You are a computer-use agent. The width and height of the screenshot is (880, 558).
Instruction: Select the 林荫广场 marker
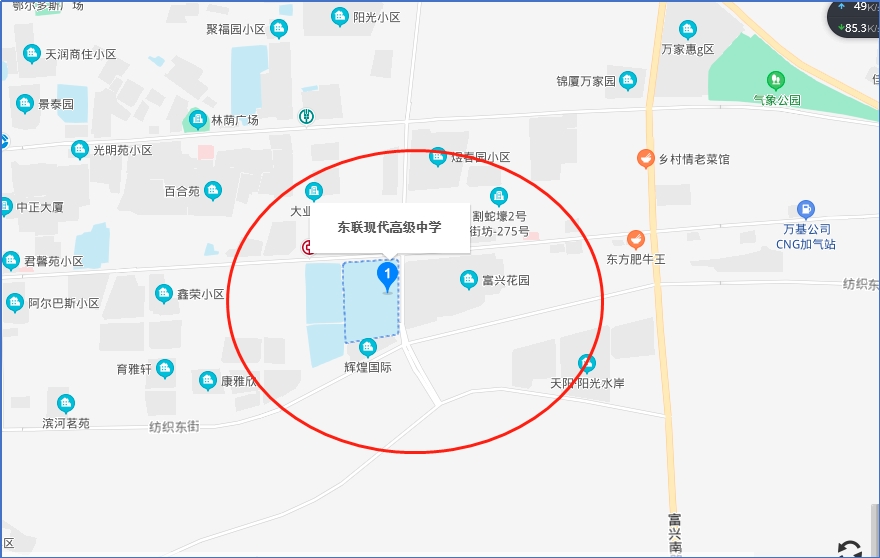tap(198, 120)
